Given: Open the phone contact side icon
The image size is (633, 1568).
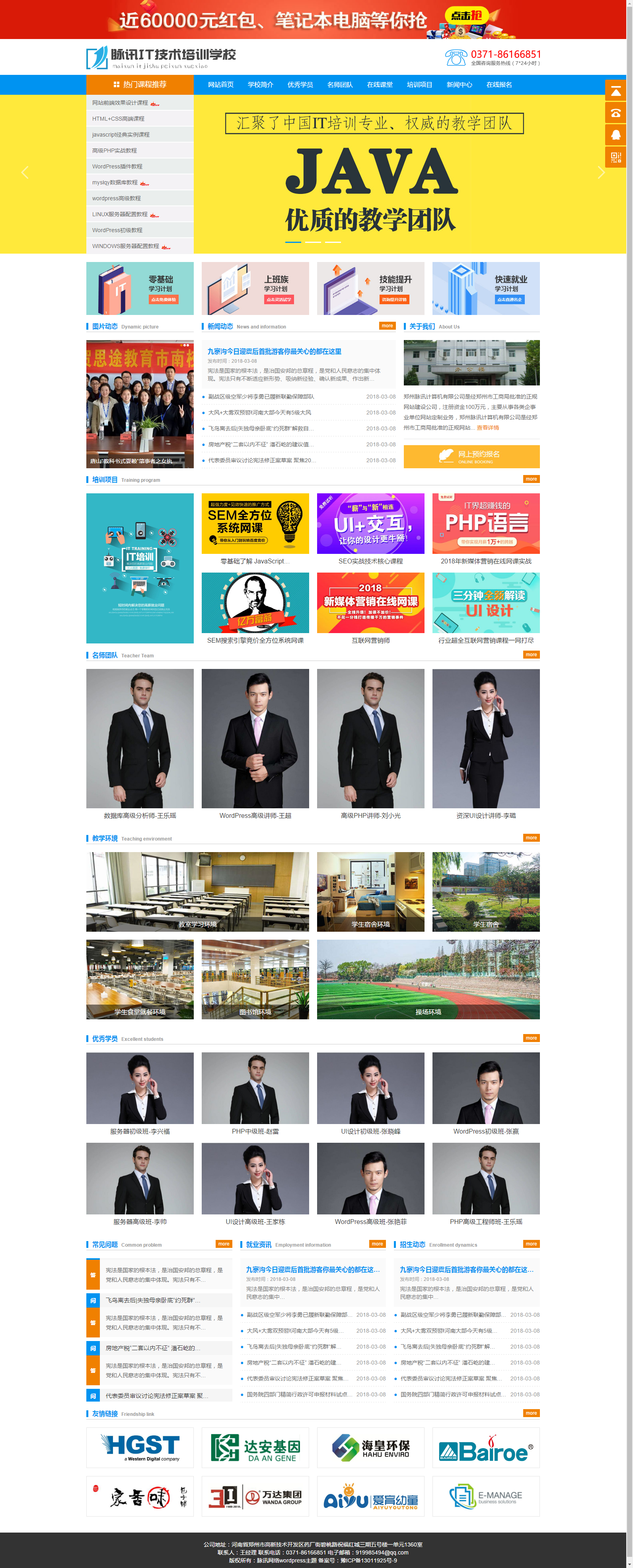Looking at the screenshot, I should tap(615, 113).
